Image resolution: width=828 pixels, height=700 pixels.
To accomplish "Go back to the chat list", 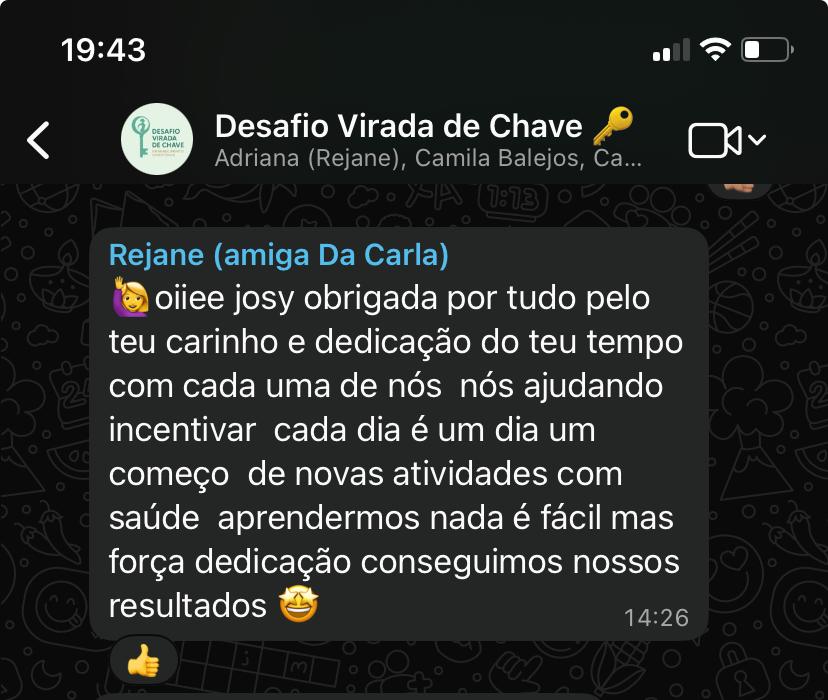I will pyautogui.click(x=38, y=140).
